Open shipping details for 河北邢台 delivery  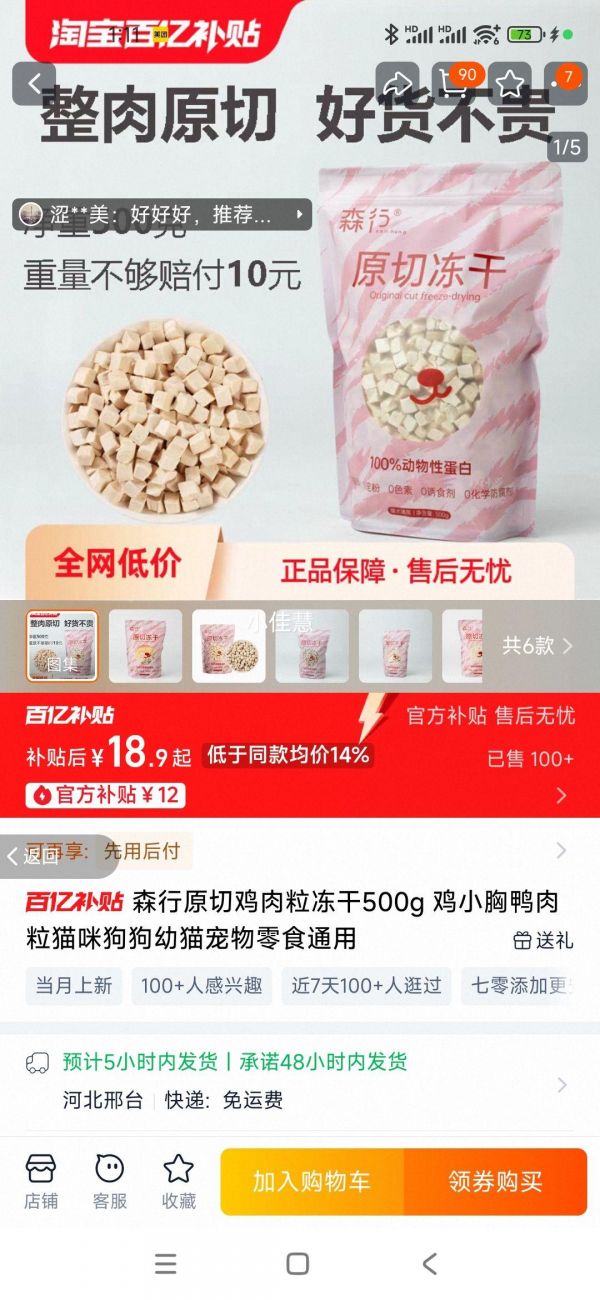[x=300, y=1082]
